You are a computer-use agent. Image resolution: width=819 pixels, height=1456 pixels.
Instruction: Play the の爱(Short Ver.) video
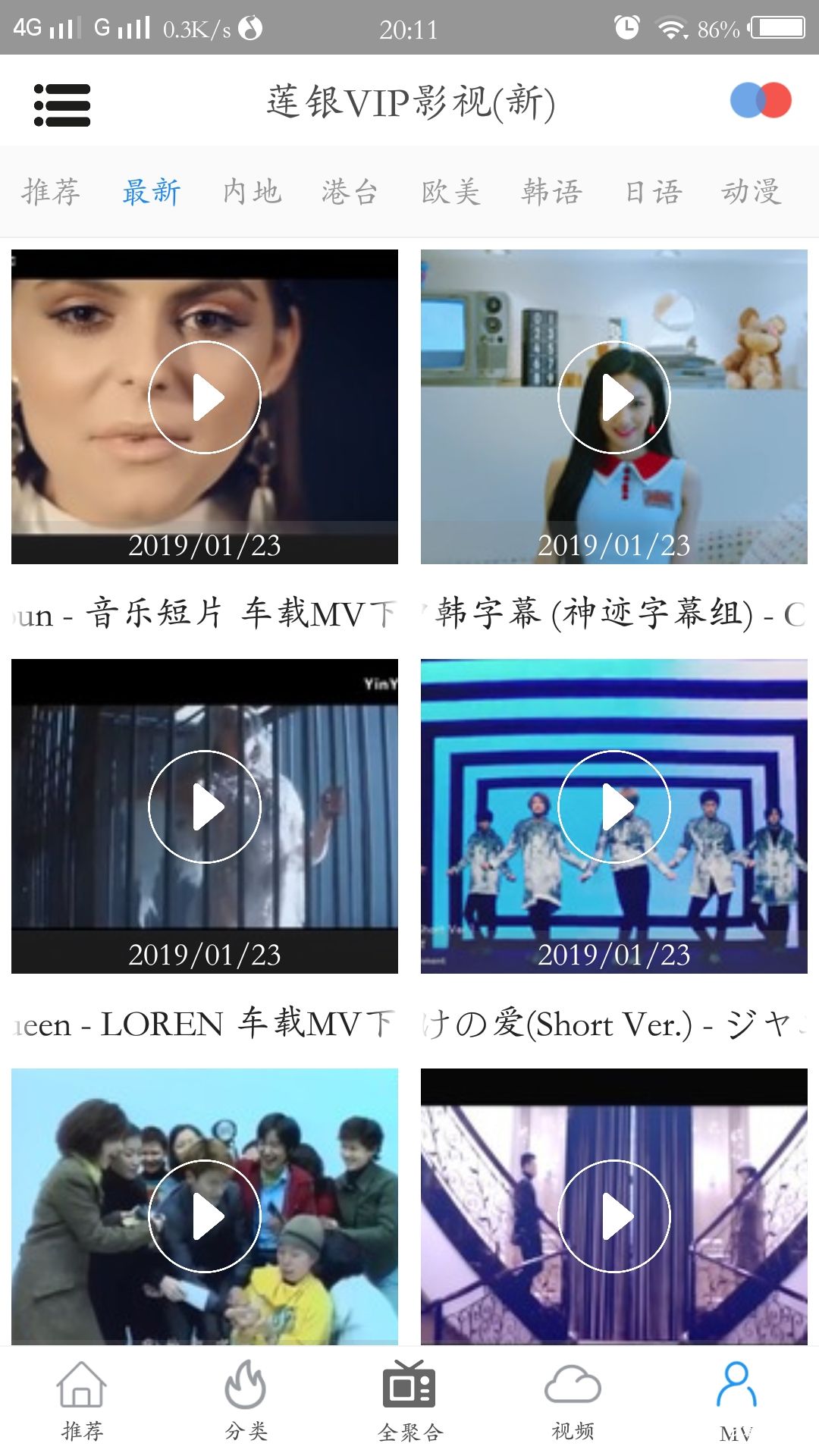coord(614,807)
